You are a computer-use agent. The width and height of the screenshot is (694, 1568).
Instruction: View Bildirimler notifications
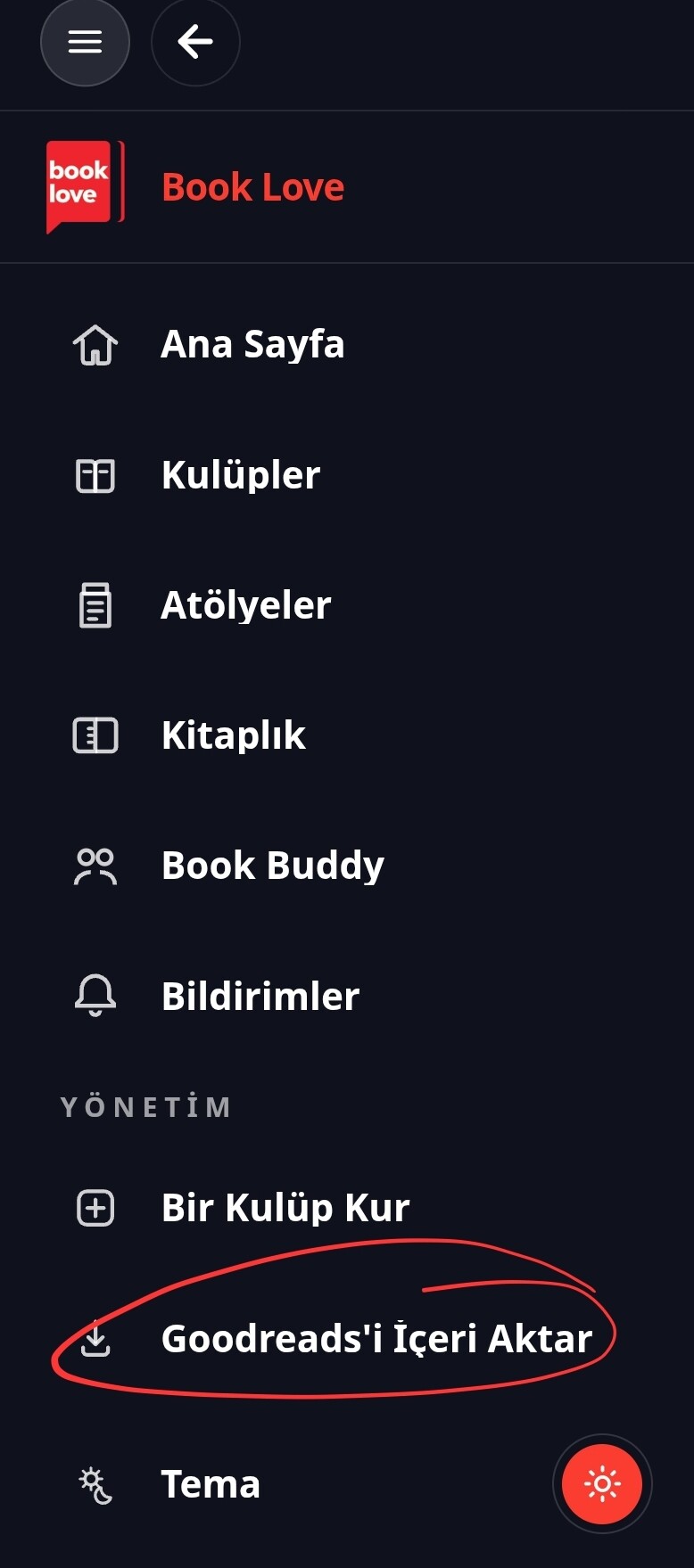(x=260, y=996)
